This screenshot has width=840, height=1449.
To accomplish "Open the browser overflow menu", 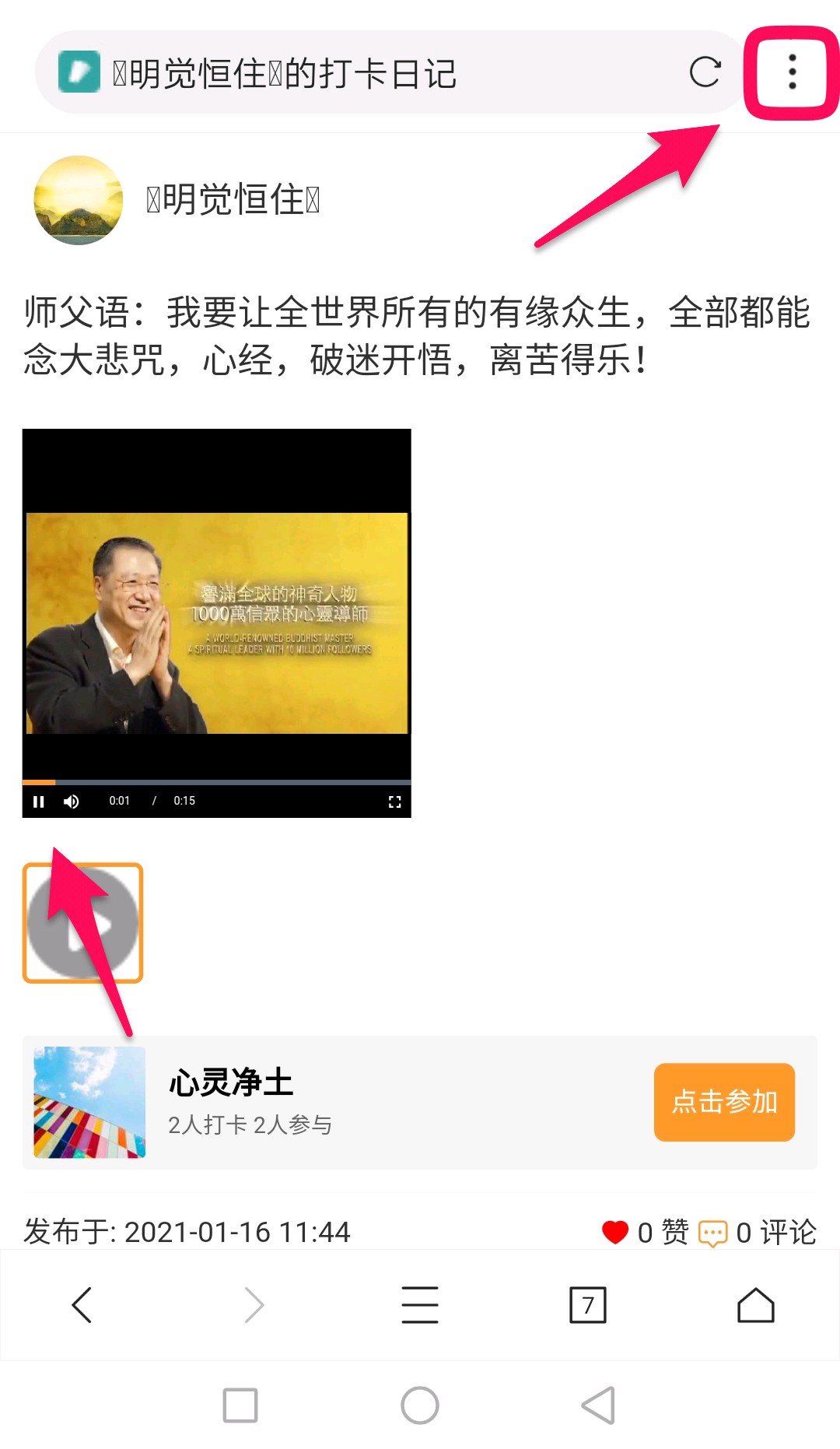I will pos(792,72).
